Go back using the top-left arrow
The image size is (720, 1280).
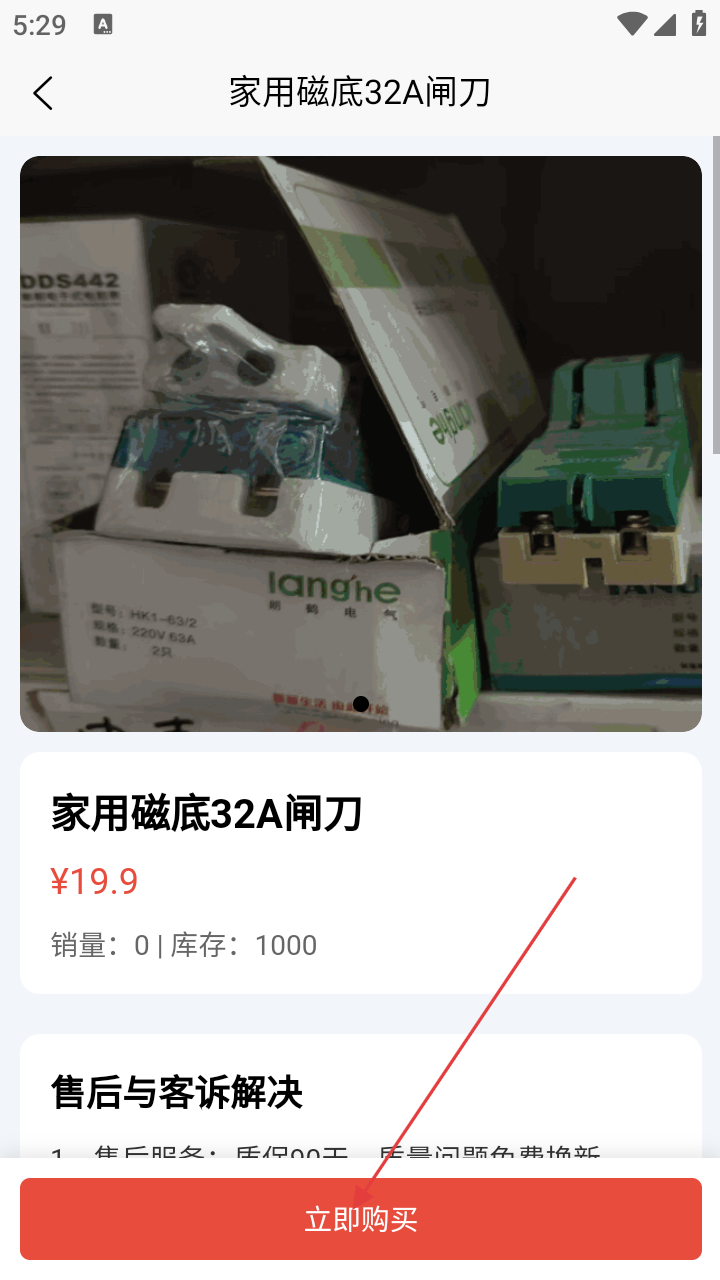(42, 93)
